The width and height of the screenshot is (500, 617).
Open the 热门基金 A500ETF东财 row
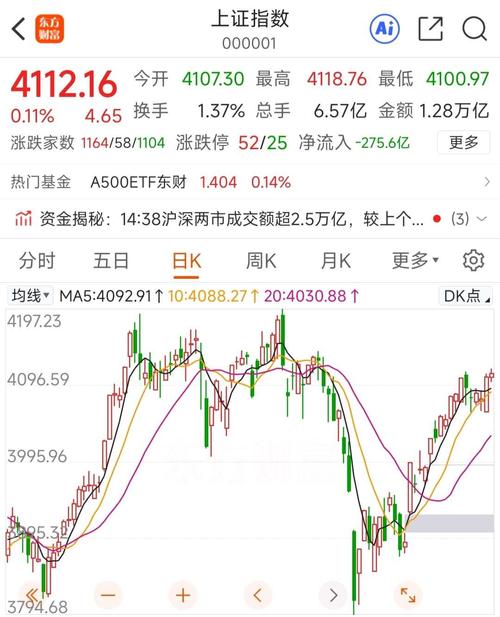[250, 182]
